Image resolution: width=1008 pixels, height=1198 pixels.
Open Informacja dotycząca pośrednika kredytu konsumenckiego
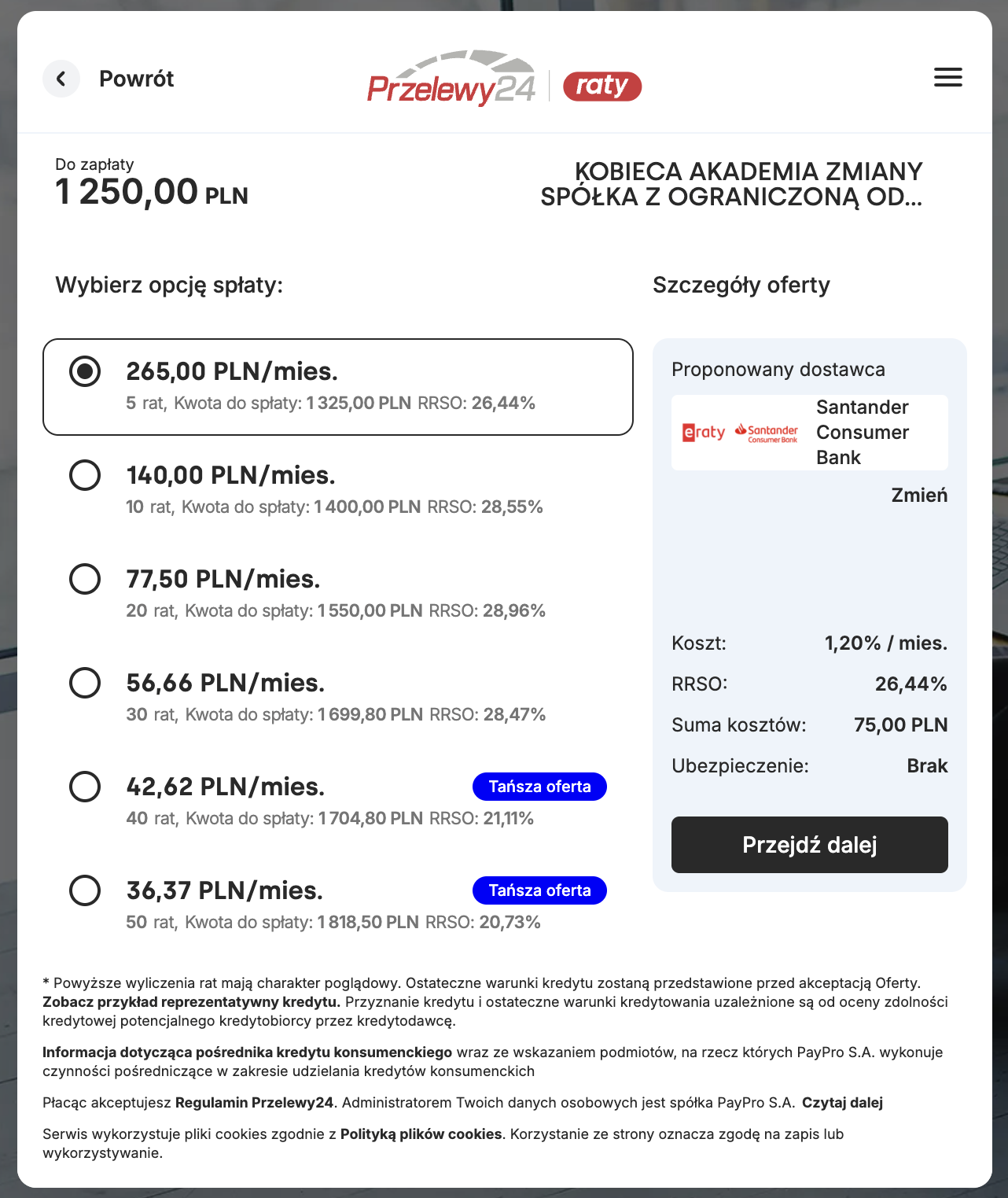tap(247, 1052)
